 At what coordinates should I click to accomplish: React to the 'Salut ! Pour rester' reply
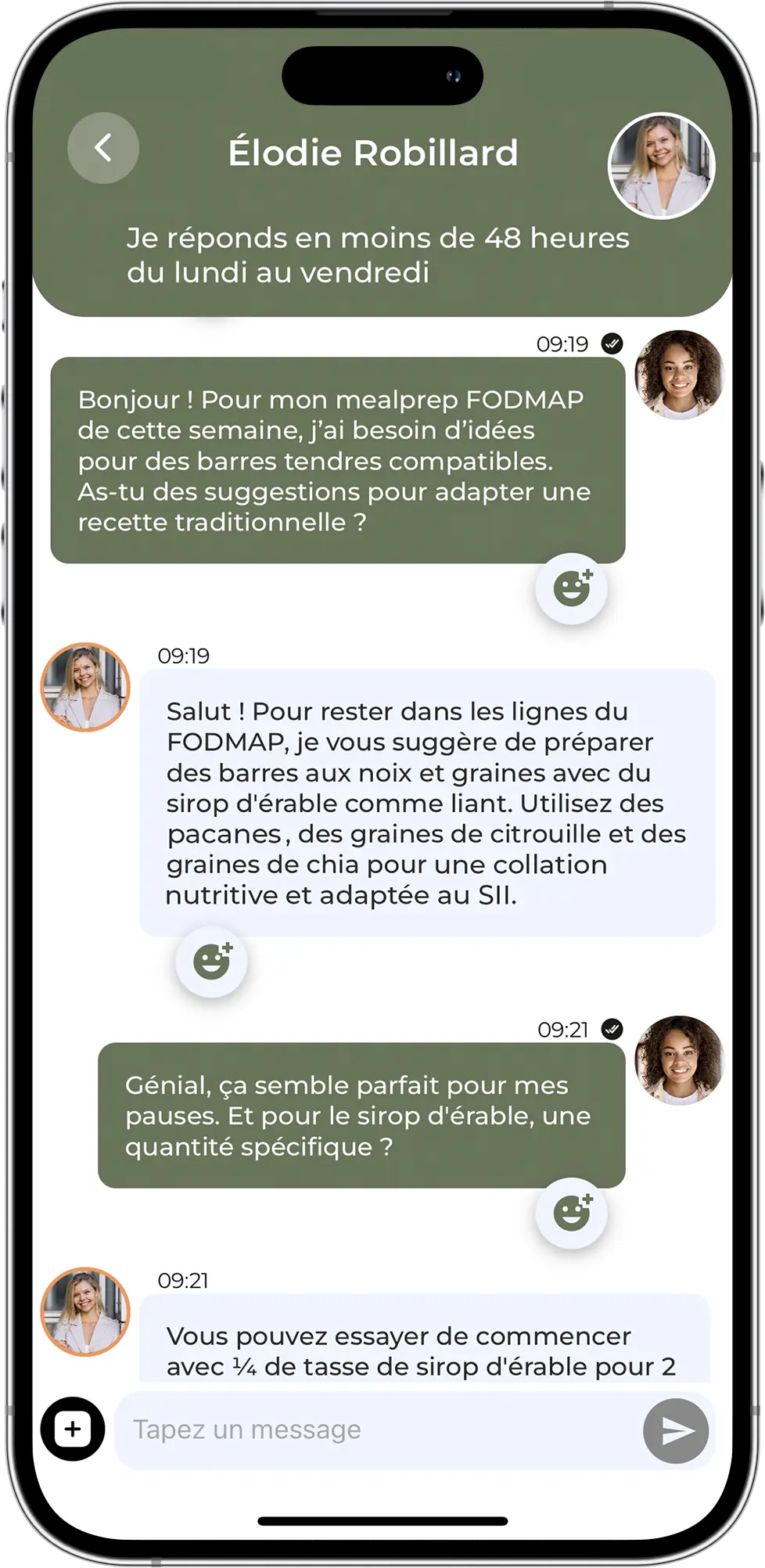click(211, 962)
